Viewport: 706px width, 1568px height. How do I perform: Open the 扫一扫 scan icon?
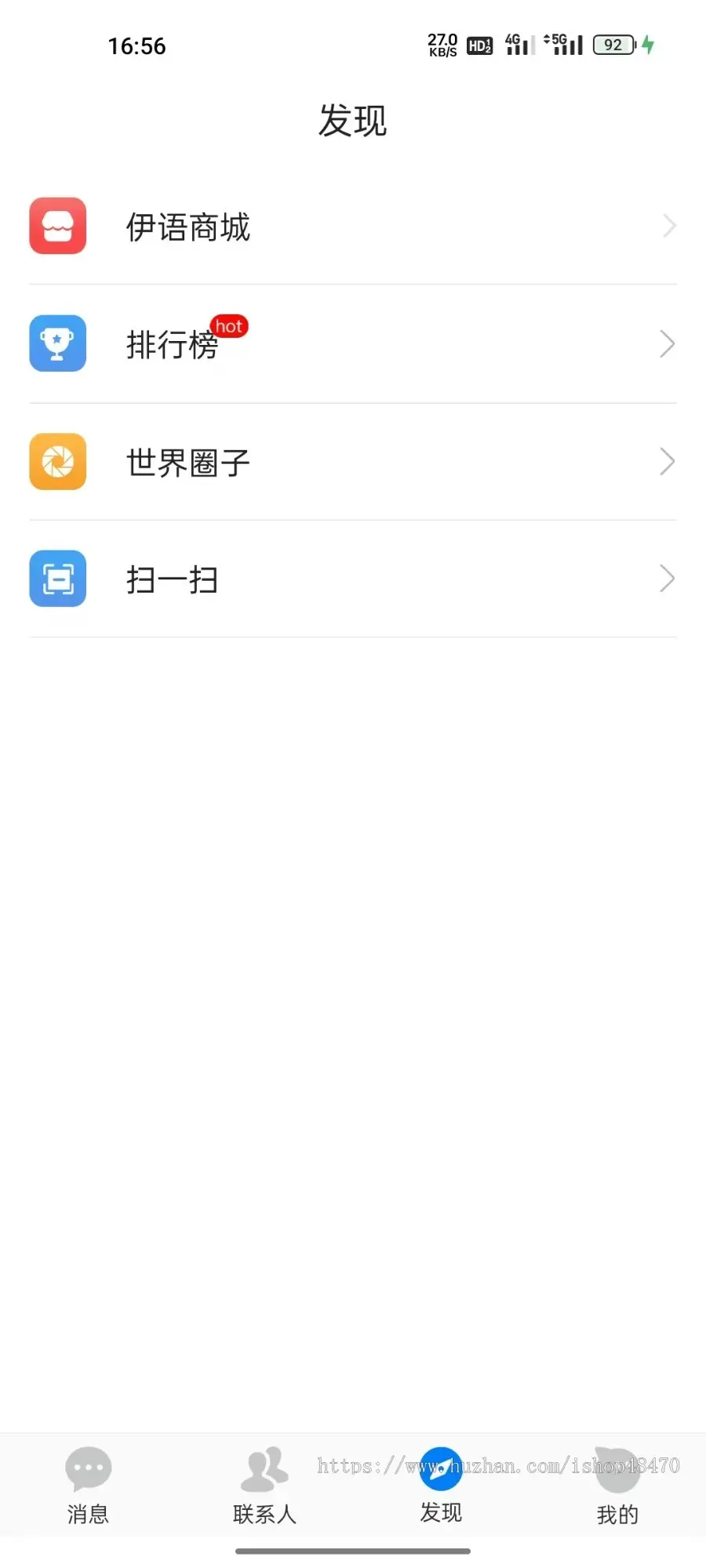(57, 579)
